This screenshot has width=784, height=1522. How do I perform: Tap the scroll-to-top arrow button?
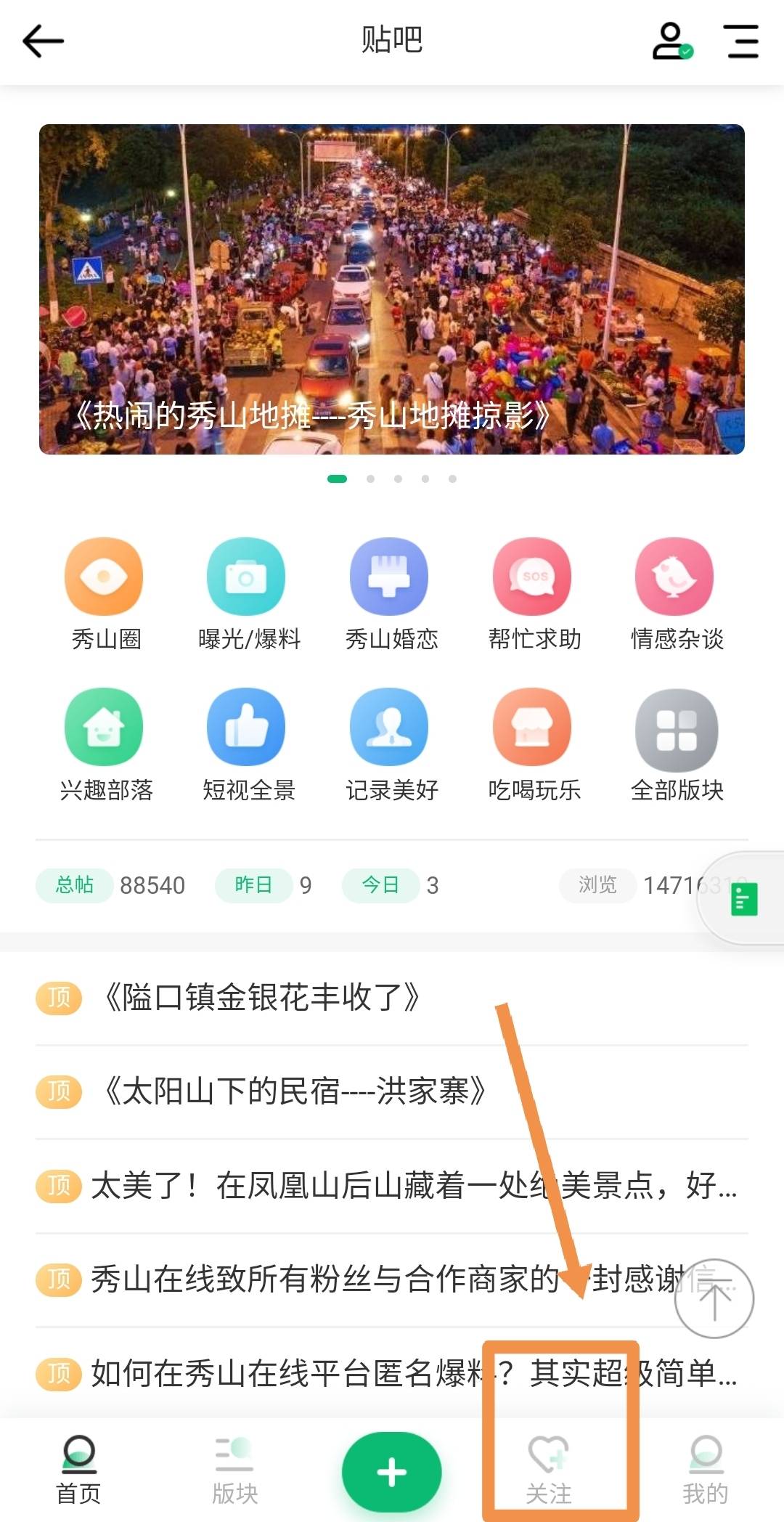714,1299
